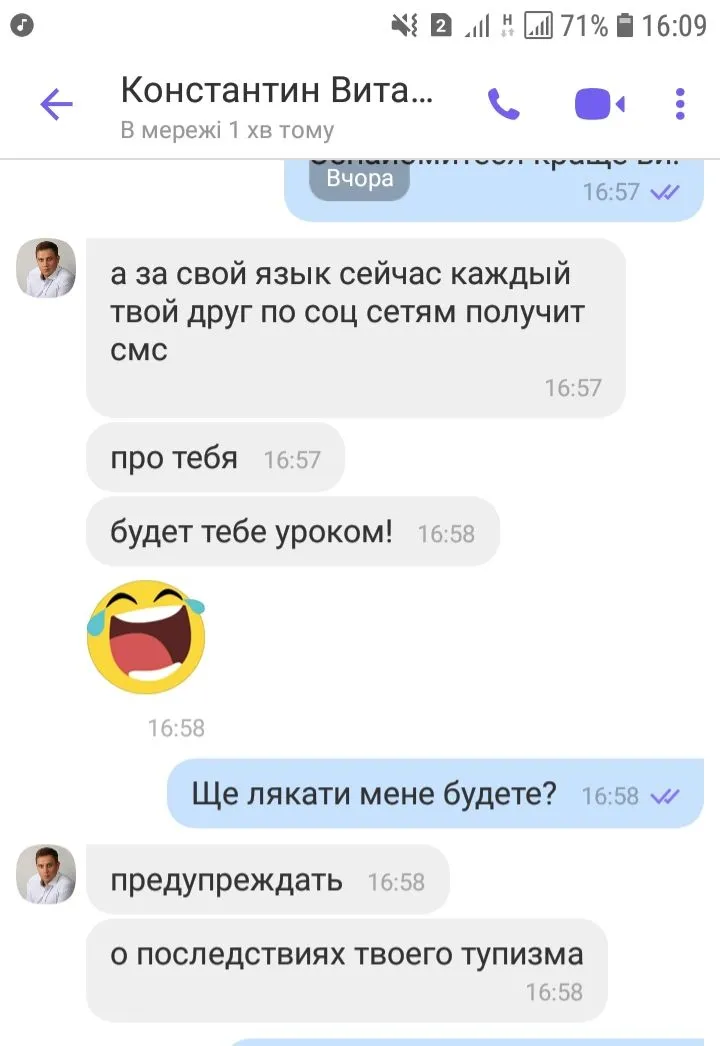Screen dimensions: 720x1046
Task: Start a voice call with Константин
Action: 503,104
